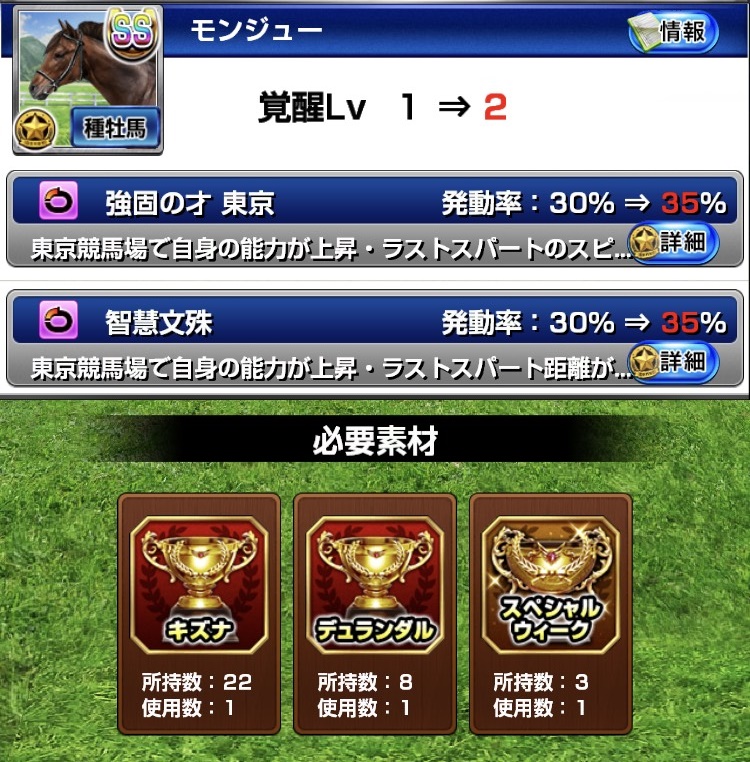
Task: Open 詳細 for 智慧文殊 skill
Action: 675,360
